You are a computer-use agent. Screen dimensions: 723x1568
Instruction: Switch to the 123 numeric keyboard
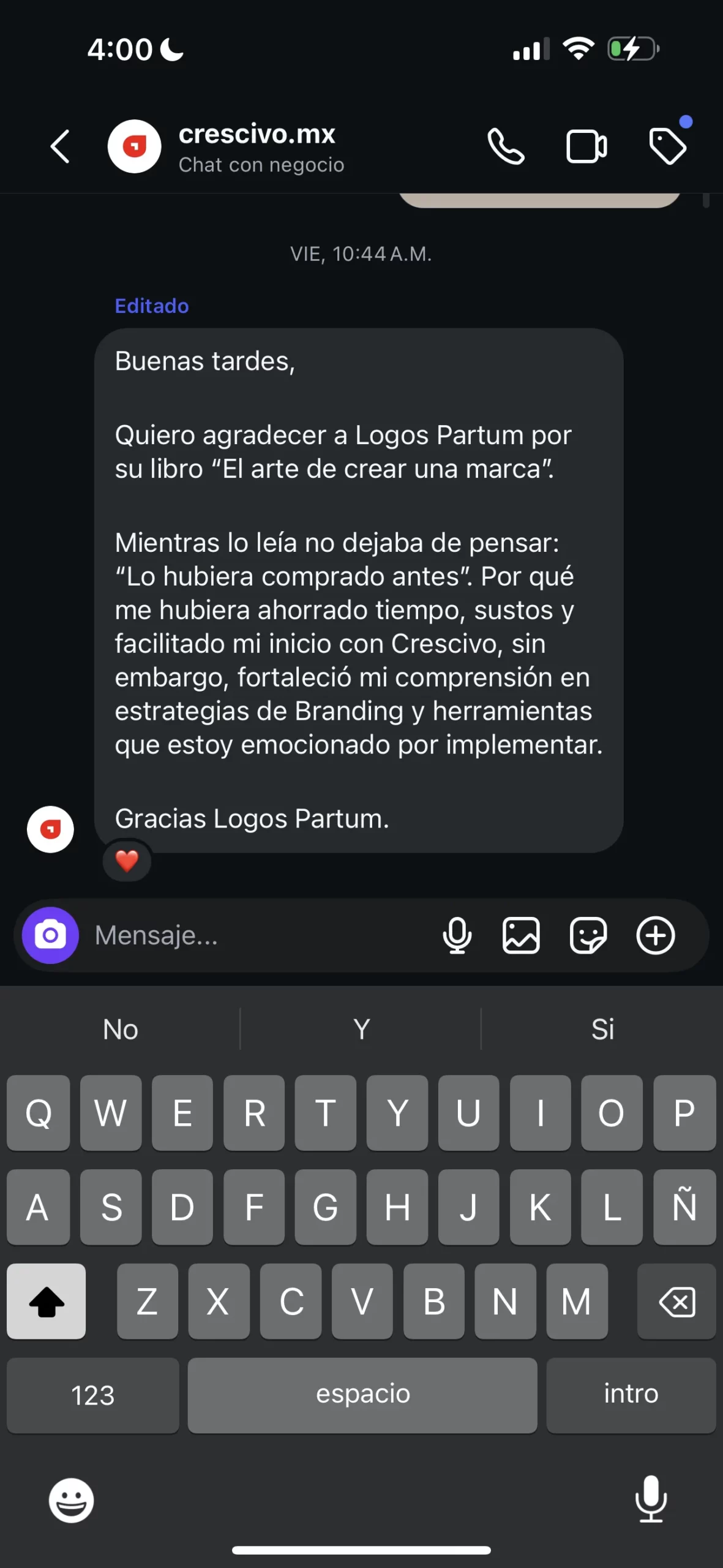point(92,1395)
